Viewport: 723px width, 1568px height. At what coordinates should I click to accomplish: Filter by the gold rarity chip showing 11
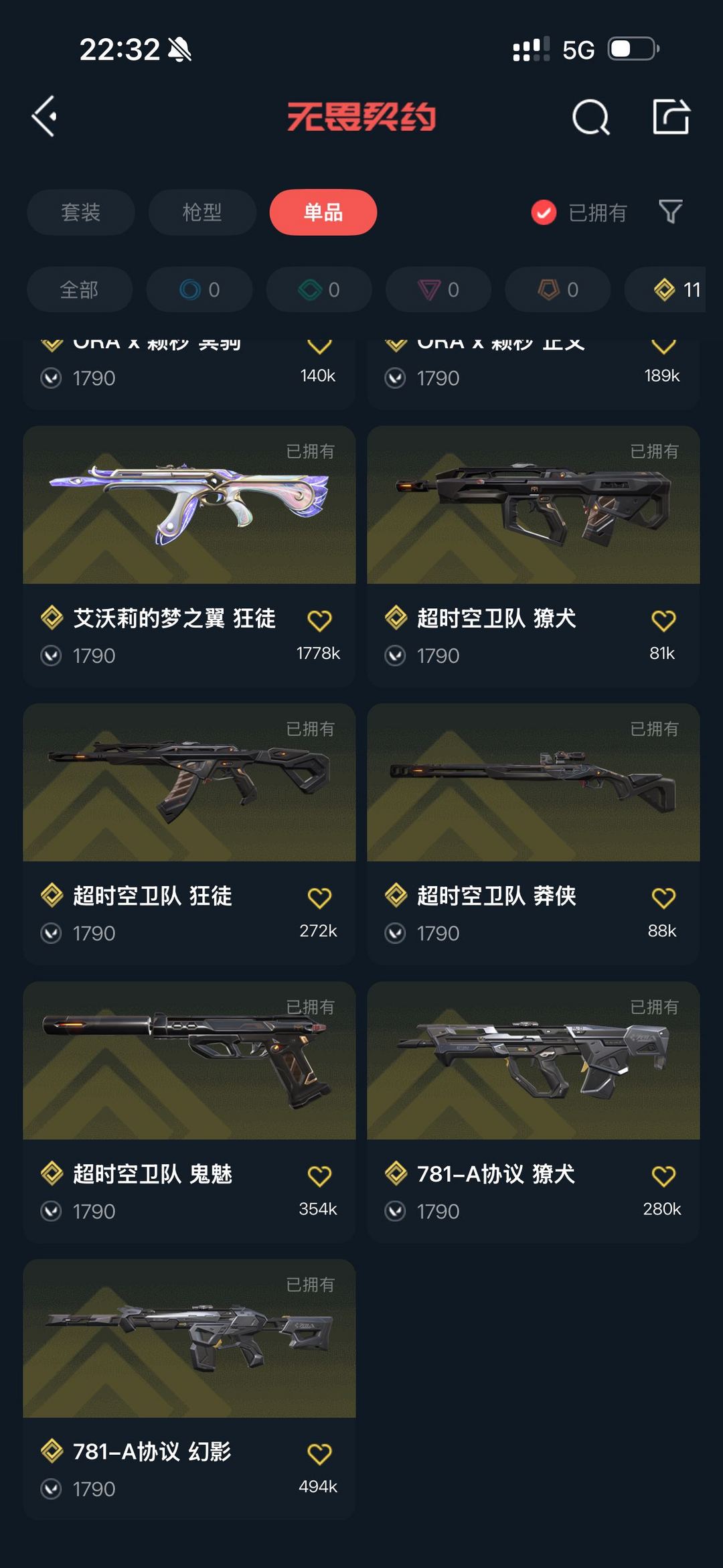(x=665, y=289)
